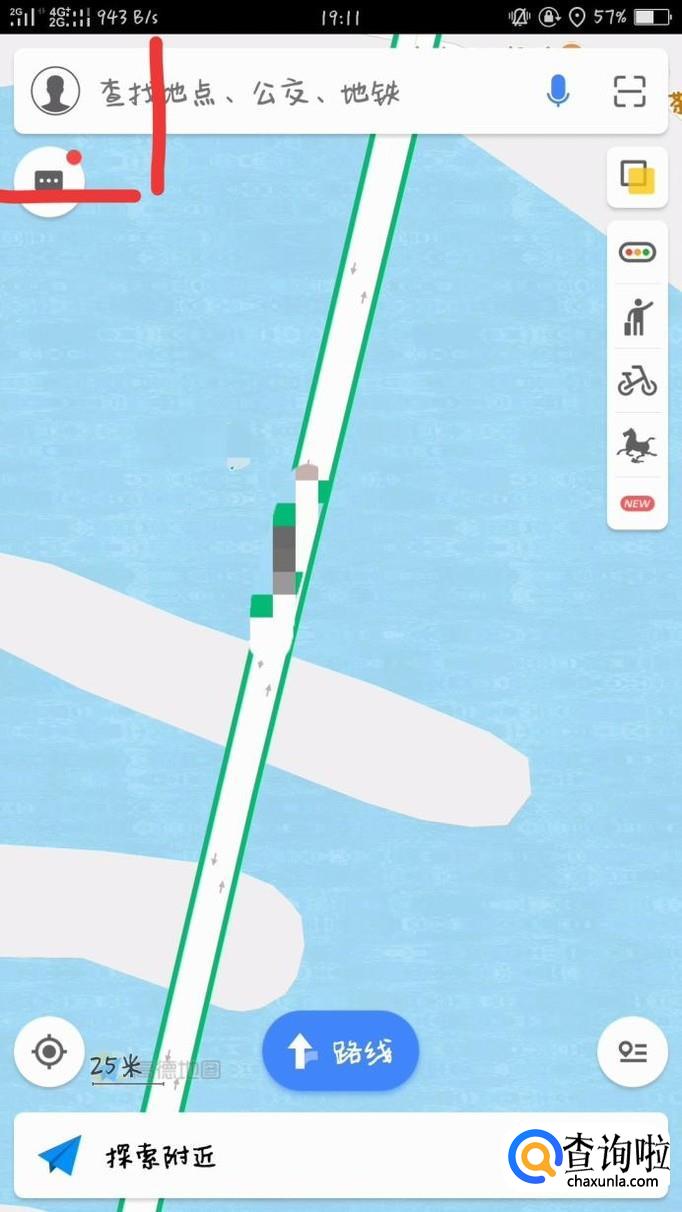Open the bike sharing shortcut
Viewport: 682px width, 1212px height.
click(637, 381)
